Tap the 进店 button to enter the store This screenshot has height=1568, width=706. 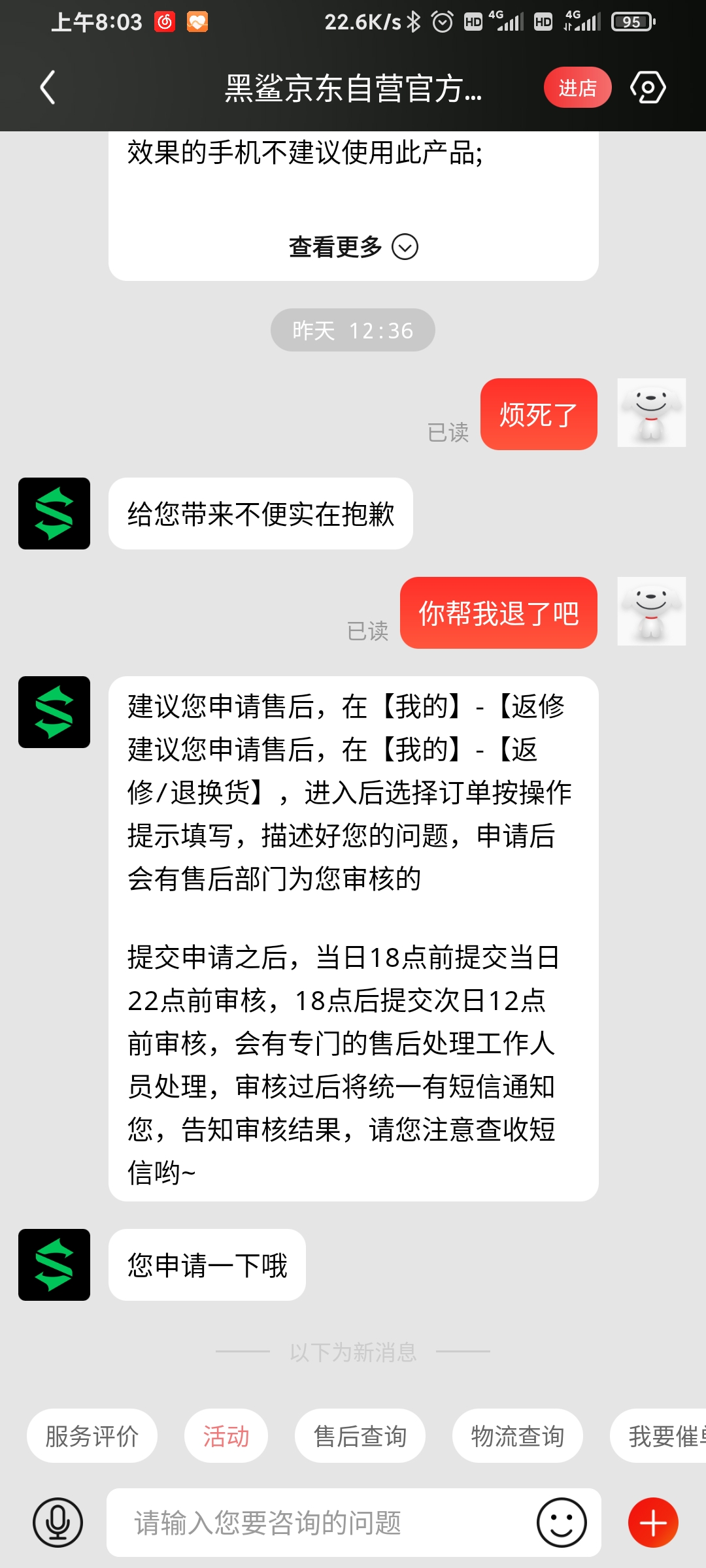[577, 88]
